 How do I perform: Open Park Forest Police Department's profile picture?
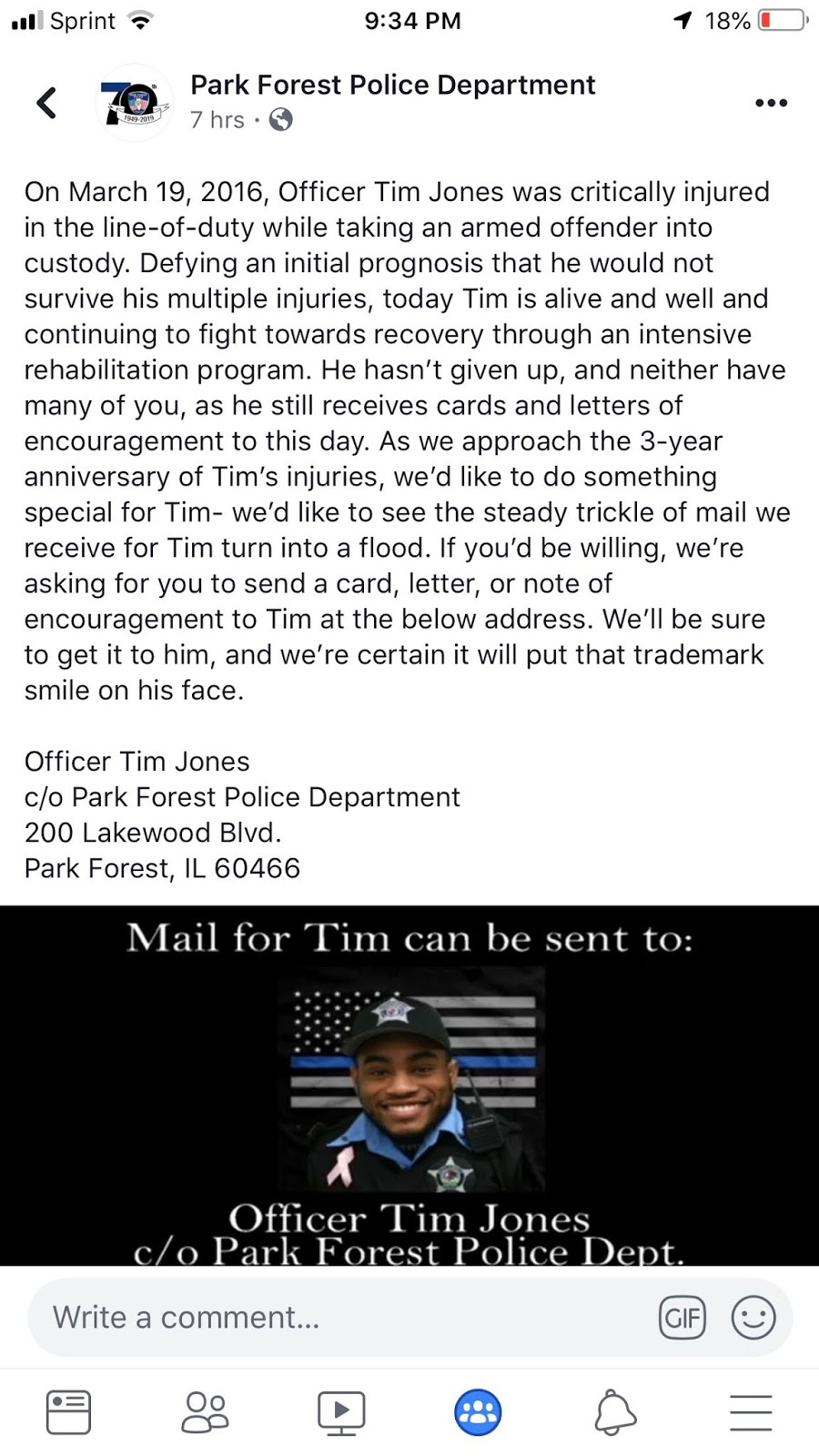[x=135, y=103]
